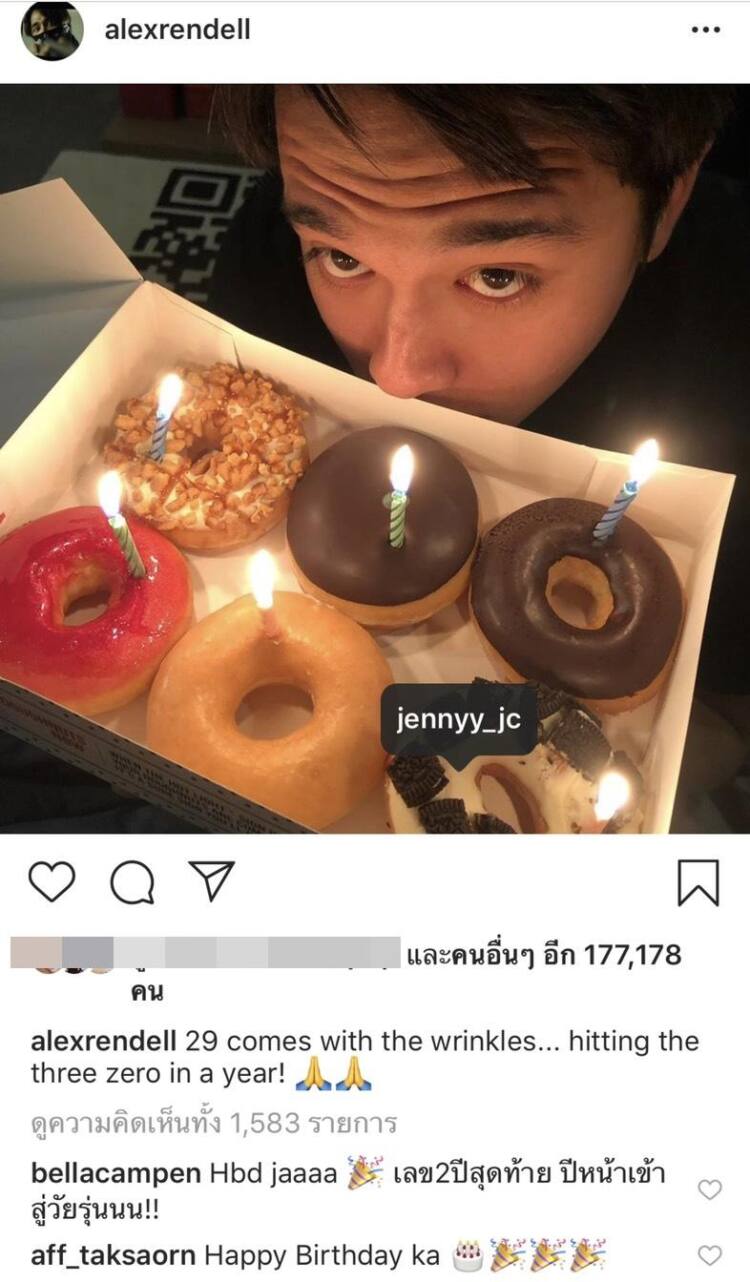
Task: Open the jennyy_jc tag on the photo
Action: coord(458,720)
